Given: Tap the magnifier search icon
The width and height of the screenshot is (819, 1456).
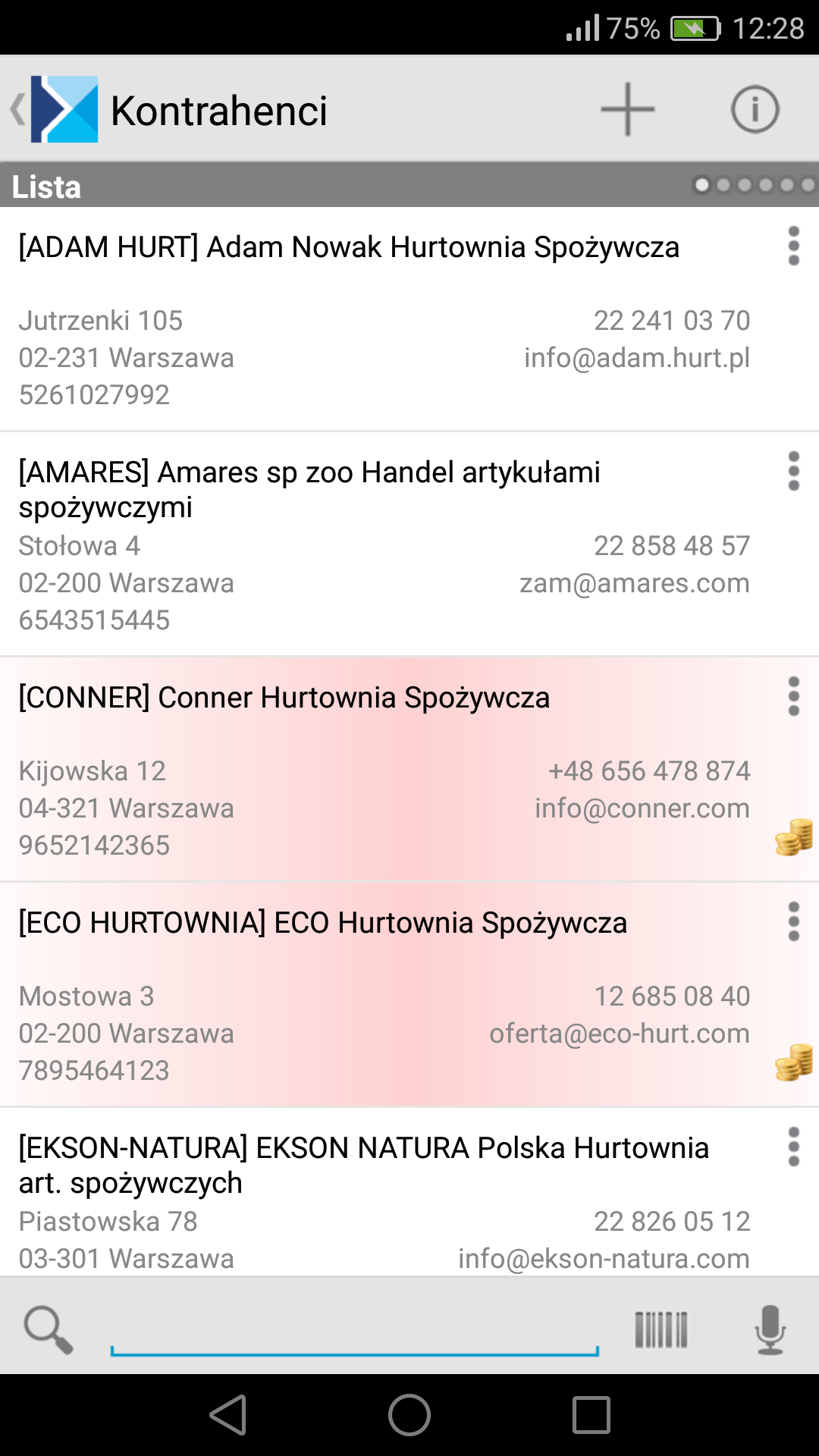Looking at the screenshot, I should [x=49, y=1329].
